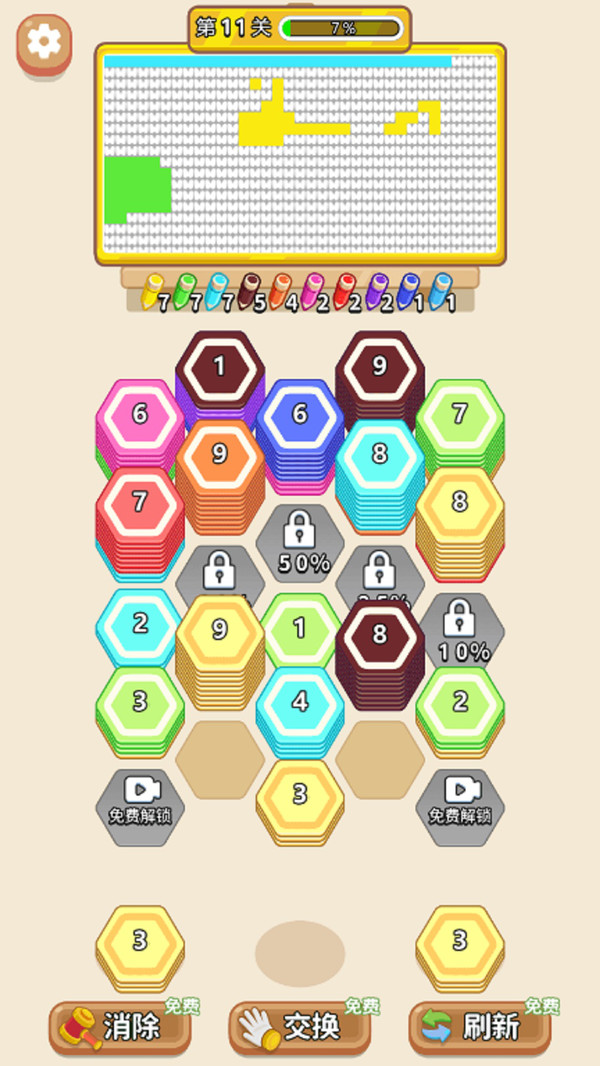Use the 消除 hammer tool
Viewport: 600px width, 1066px height.
[119, 1026]
